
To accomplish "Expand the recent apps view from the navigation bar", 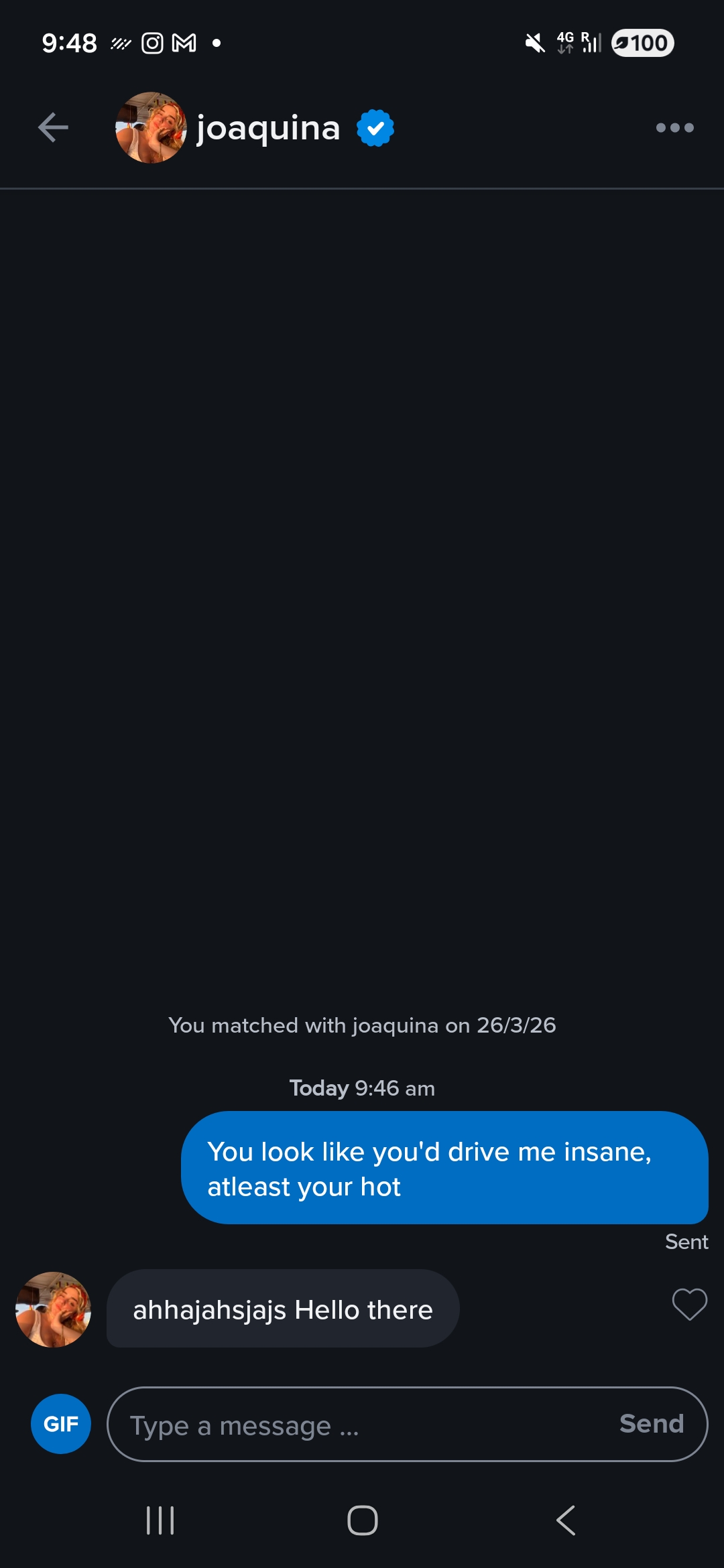I will click(160, 1520).
